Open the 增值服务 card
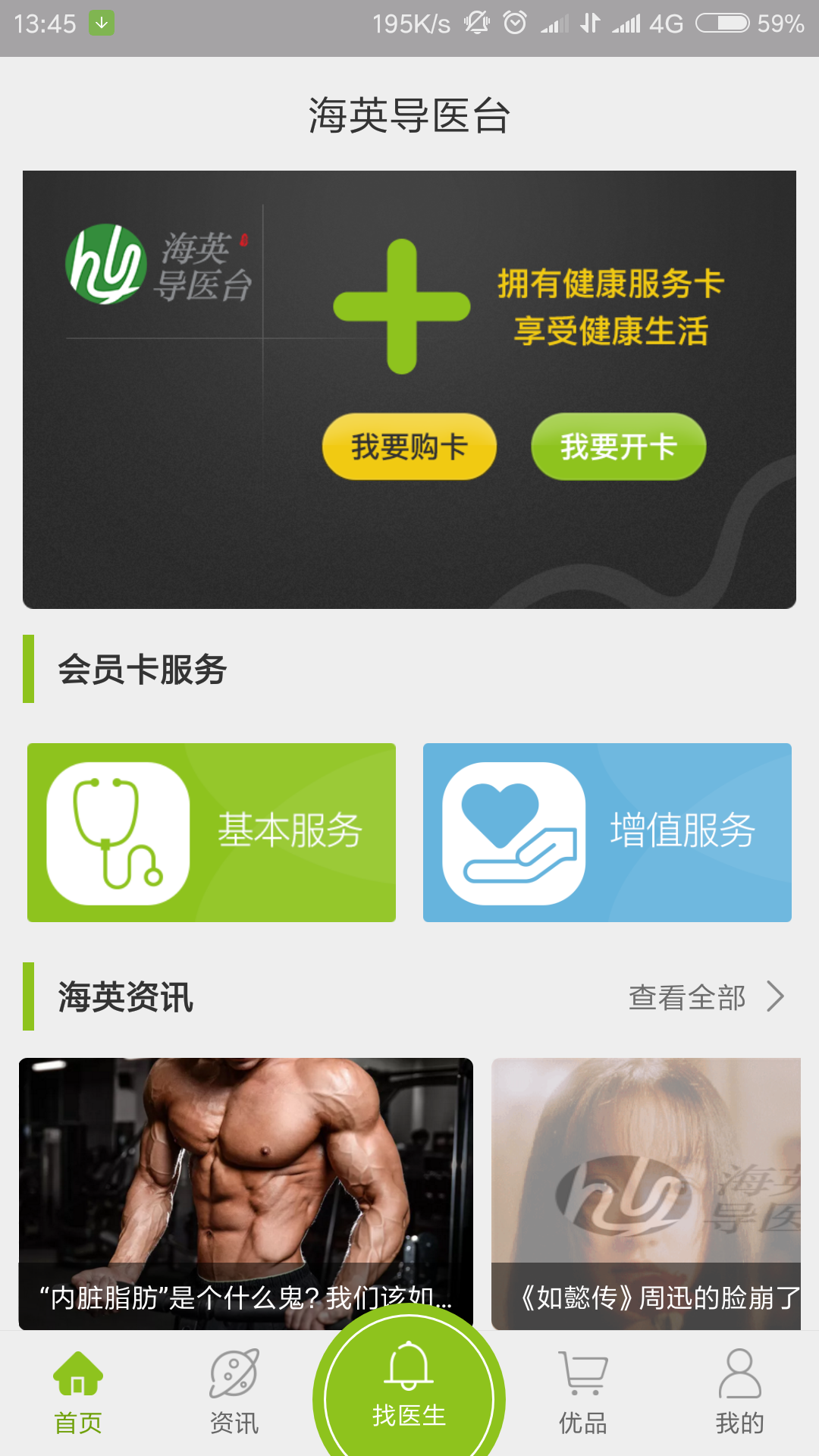The image size is (819, 1456). pos(607,833)
